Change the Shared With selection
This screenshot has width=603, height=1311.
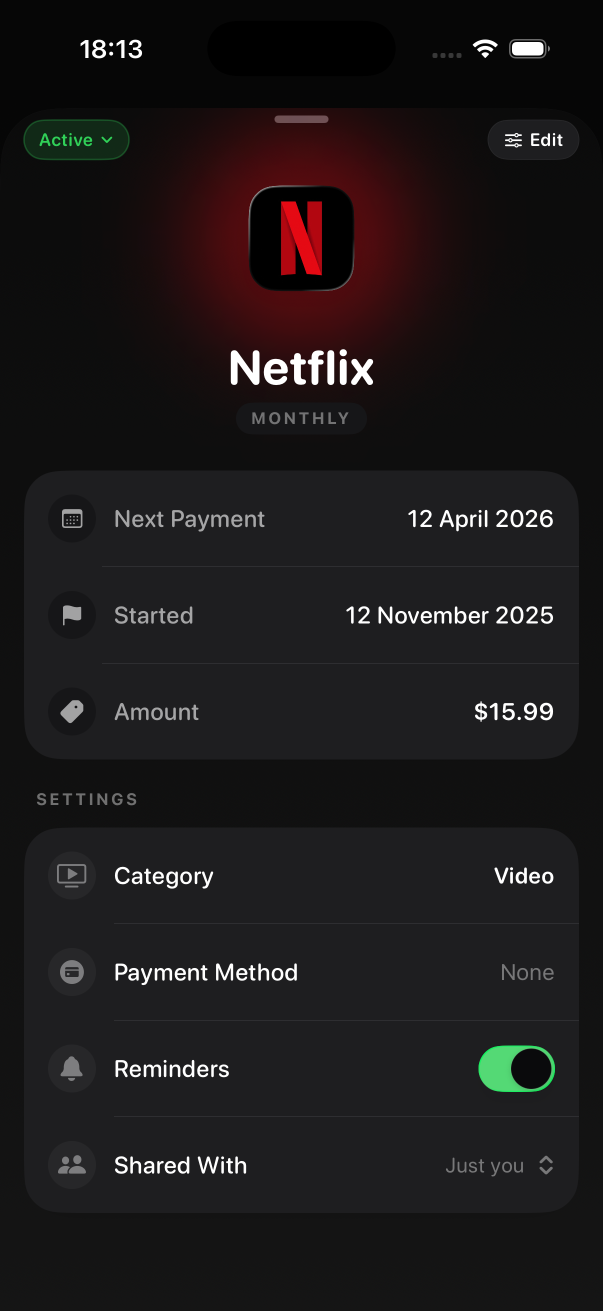(x=499, y=1165)
